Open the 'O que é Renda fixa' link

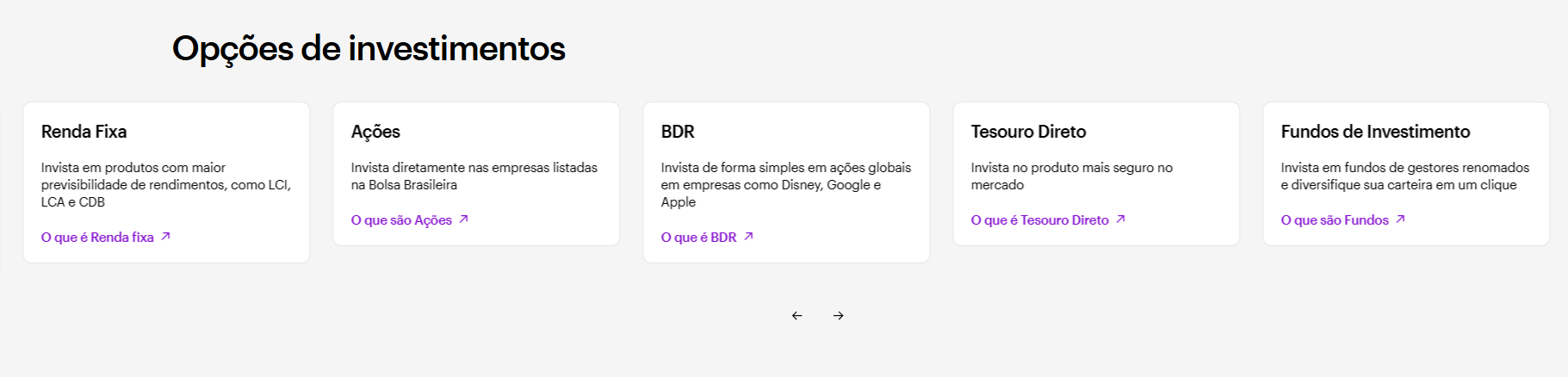105,237
